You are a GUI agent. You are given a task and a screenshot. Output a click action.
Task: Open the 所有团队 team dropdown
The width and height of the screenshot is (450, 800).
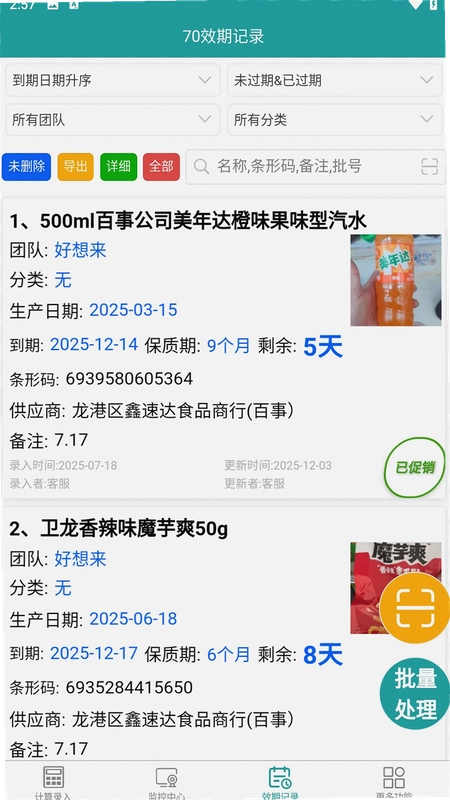click(113, 120)
